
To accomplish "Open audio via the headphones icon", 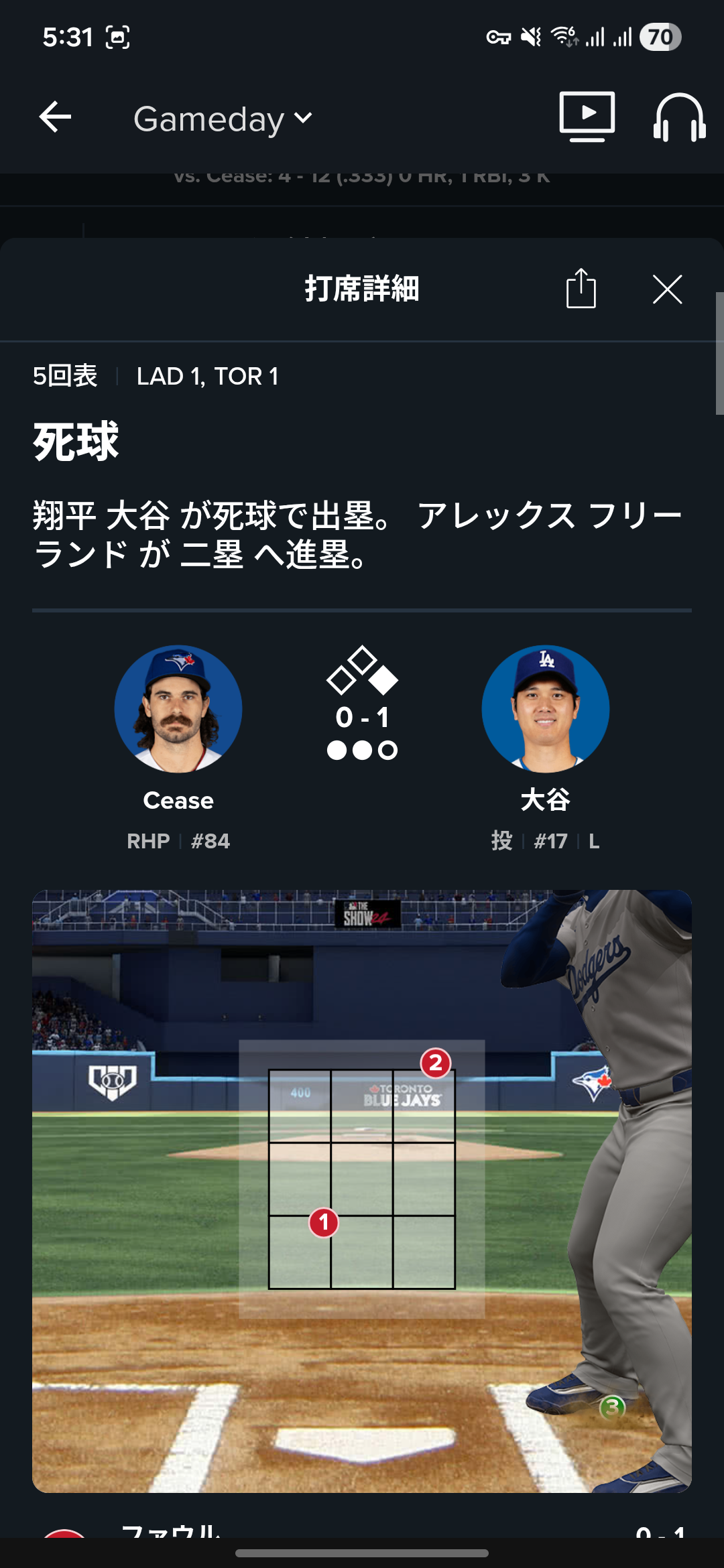I will point(678,118).
